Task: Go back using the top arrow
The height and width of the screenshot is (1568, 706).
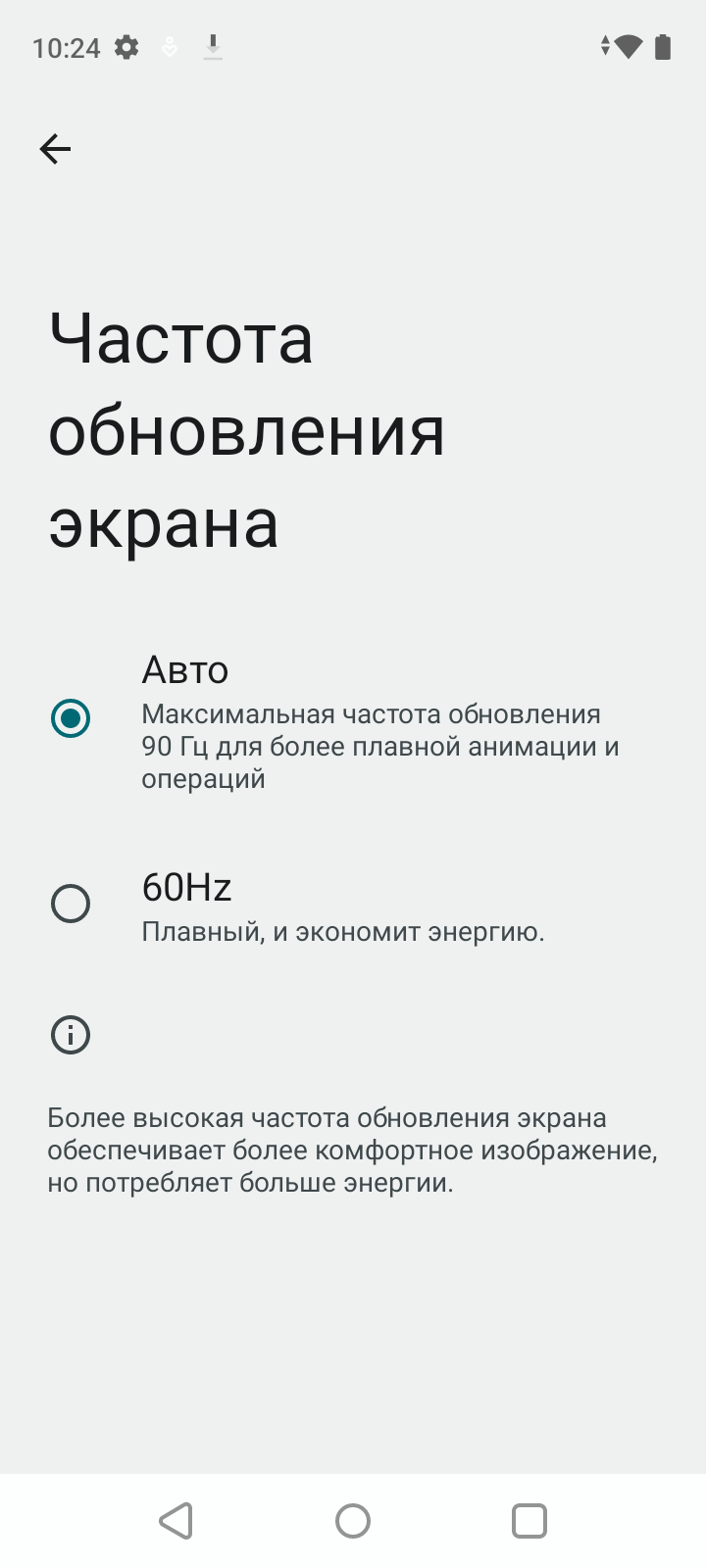Action: [x=55, y=149]
